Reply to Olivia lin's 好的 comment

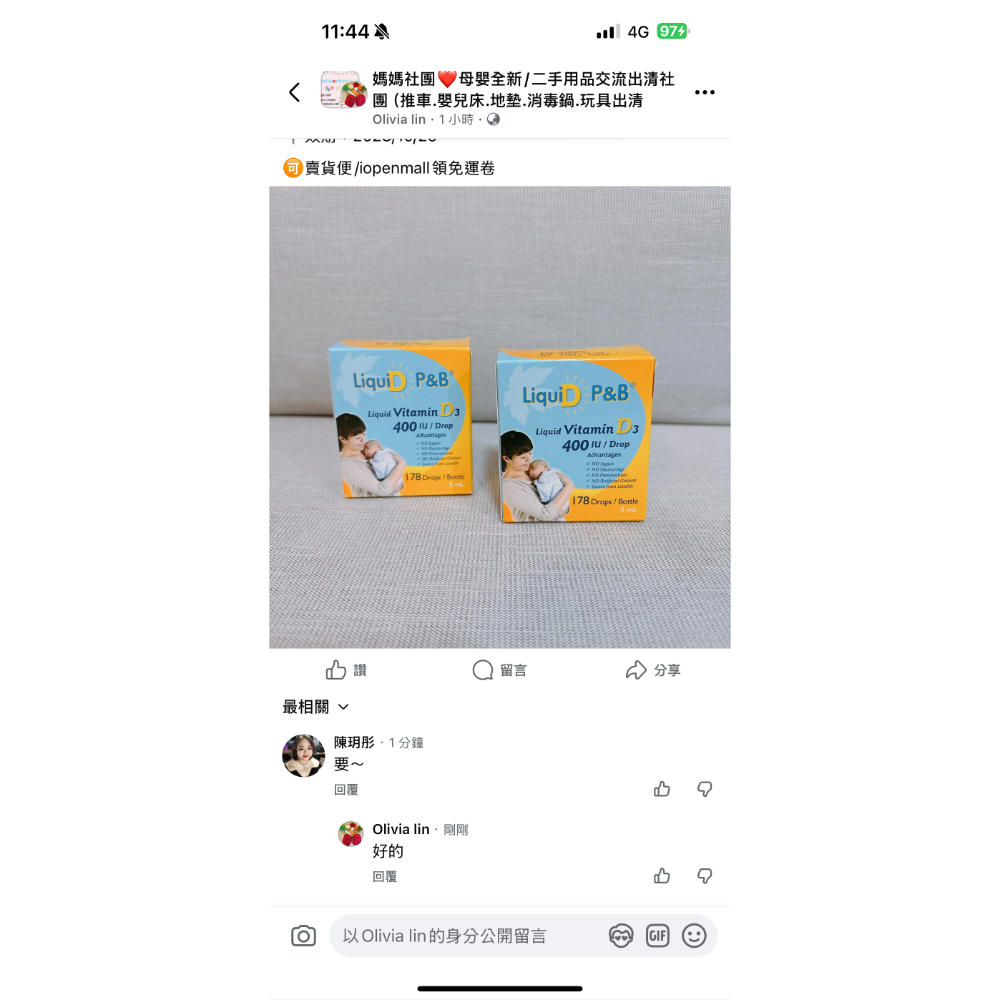click(x=385, y=876)
